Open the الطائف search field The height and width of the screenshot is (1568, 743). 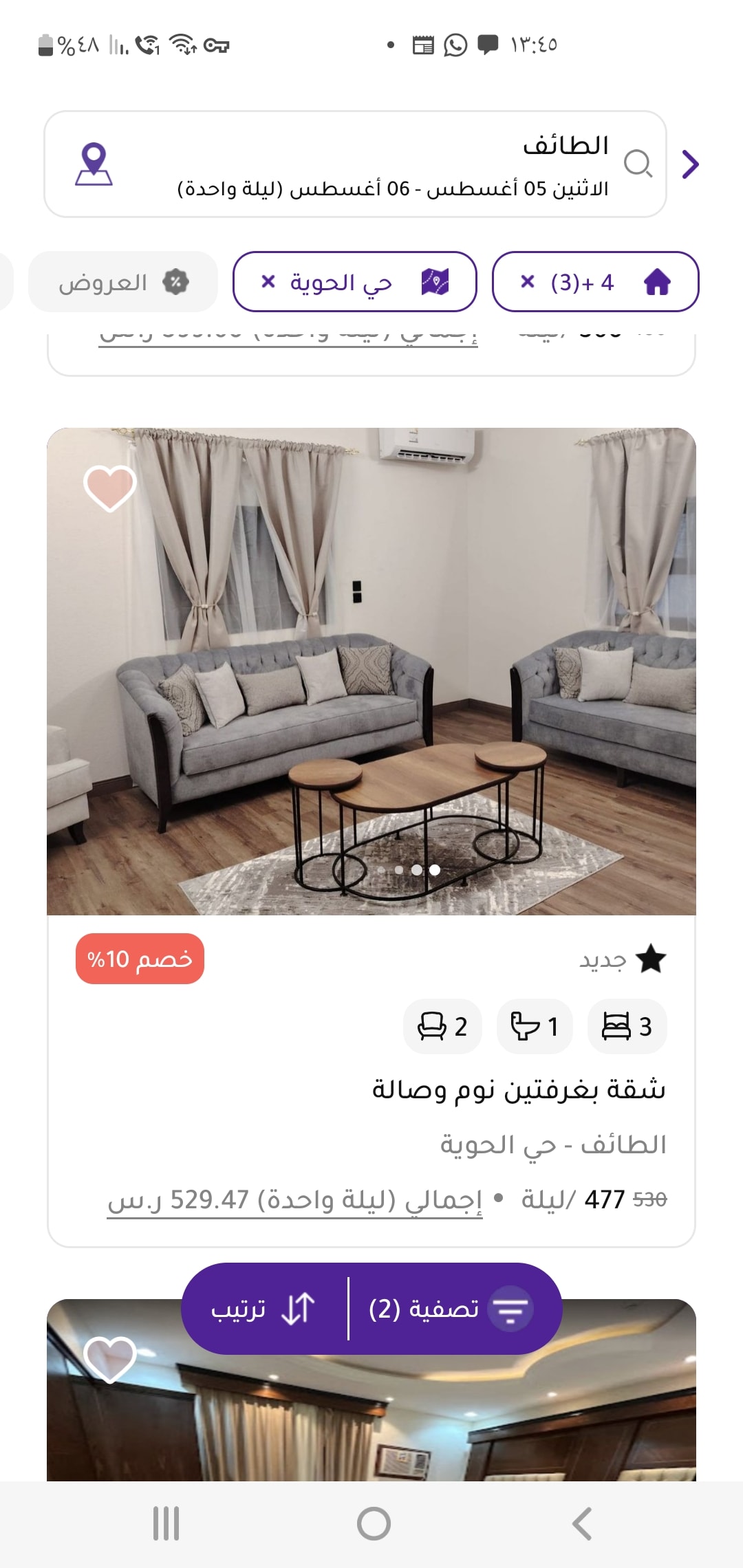coord(392,164)
